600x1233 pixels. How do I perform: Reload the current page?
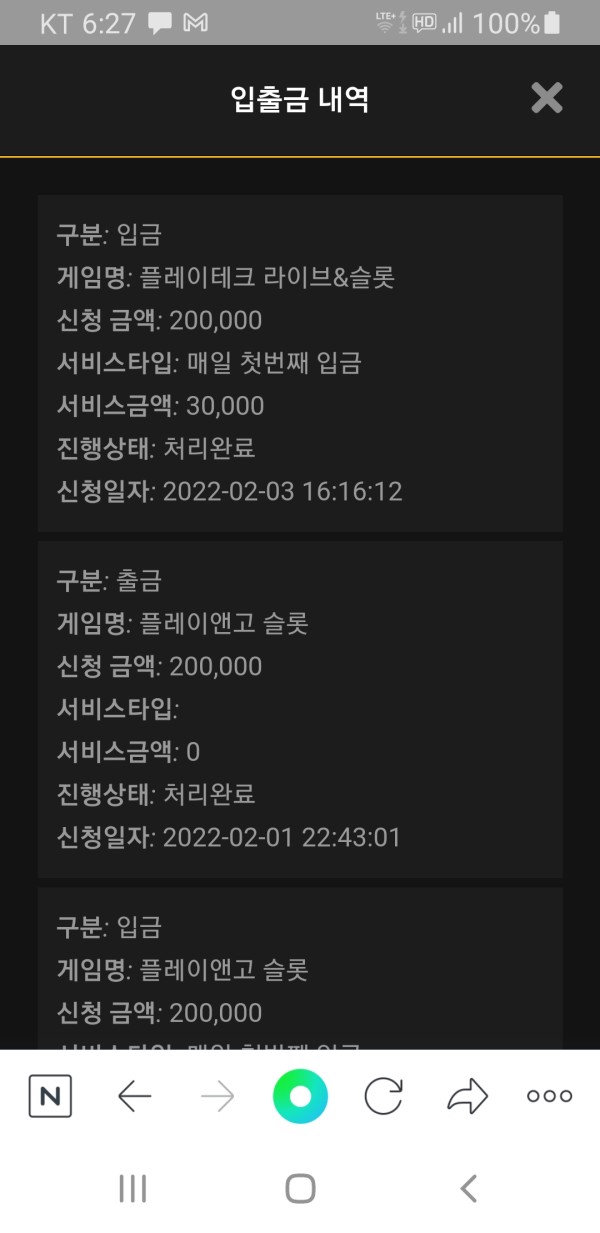pyautogui.click(x=383, y=1097)
